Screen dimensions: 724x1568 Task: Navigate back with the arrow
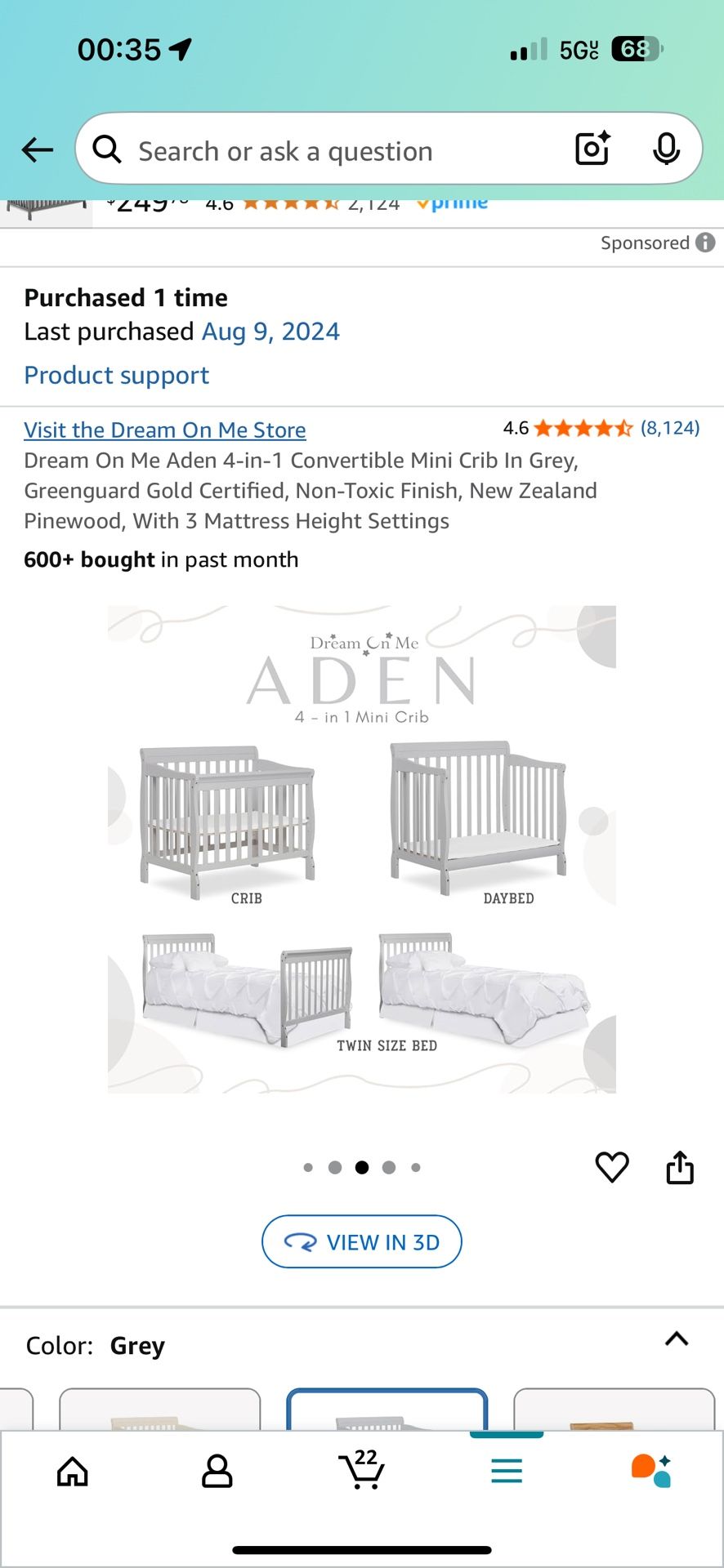(37, 149)
